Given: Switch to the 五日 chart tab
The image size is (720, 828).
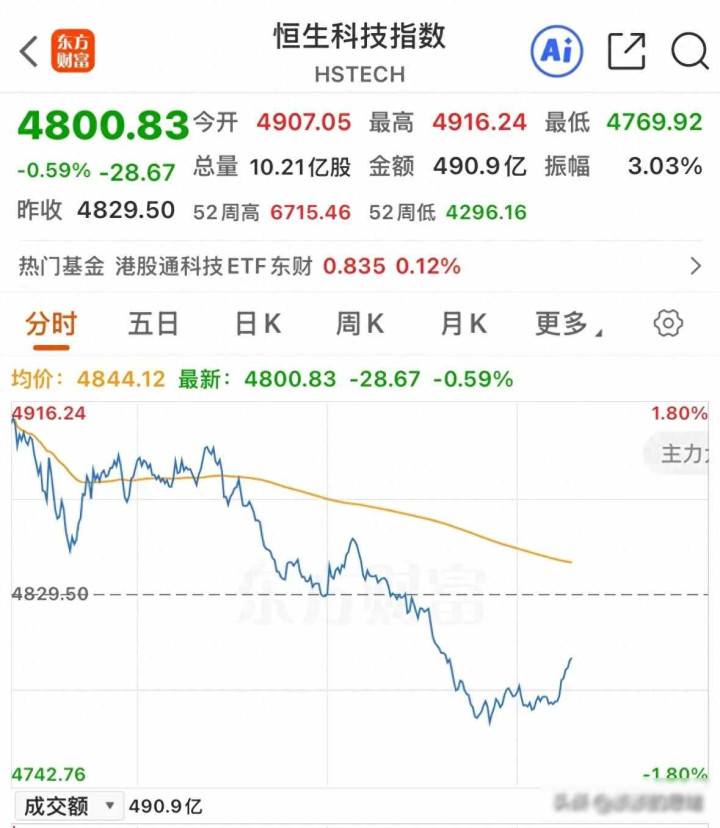Looking at the screenshot, I should 153,324.
